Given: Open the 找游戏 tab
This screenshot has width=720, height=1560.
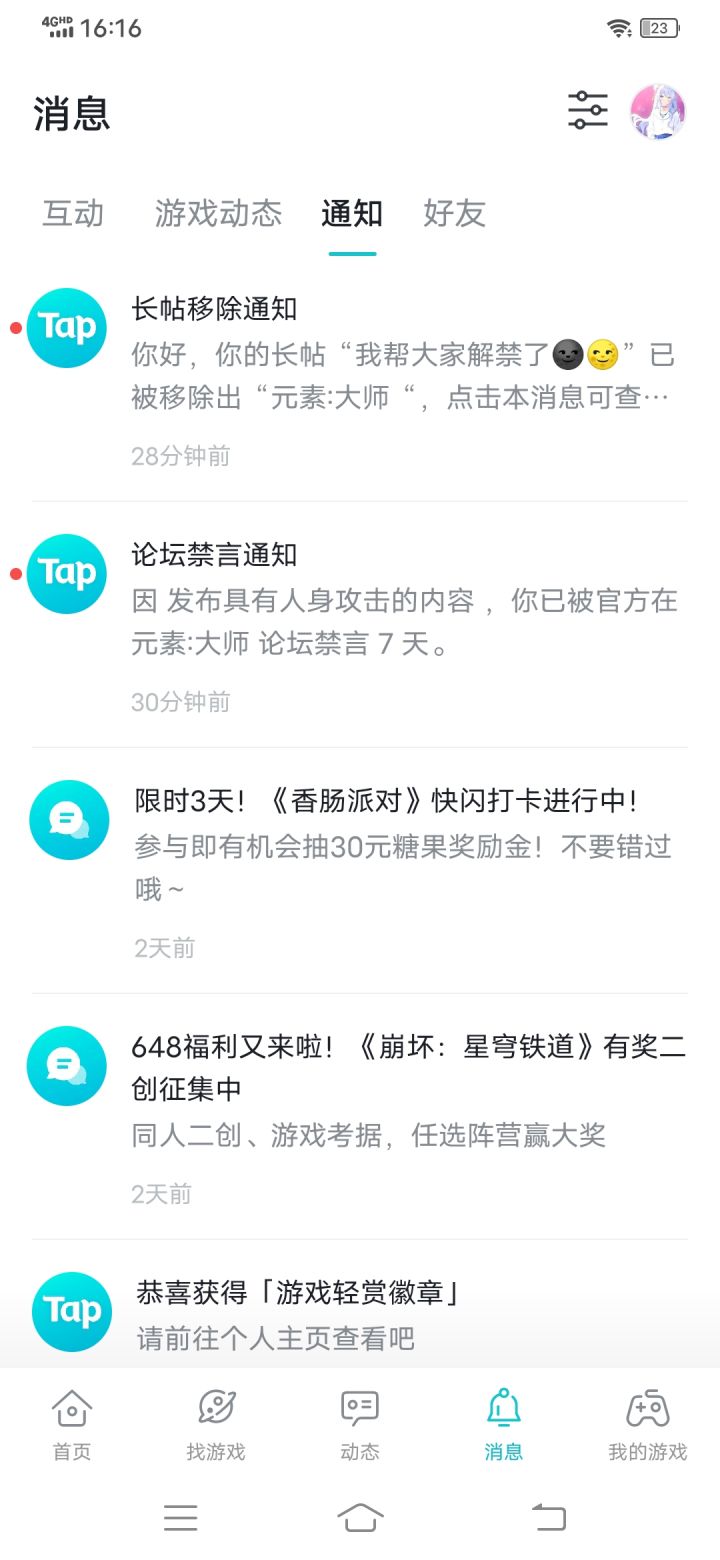Looking at the screenshot, I should click(x=216, y=1425).
